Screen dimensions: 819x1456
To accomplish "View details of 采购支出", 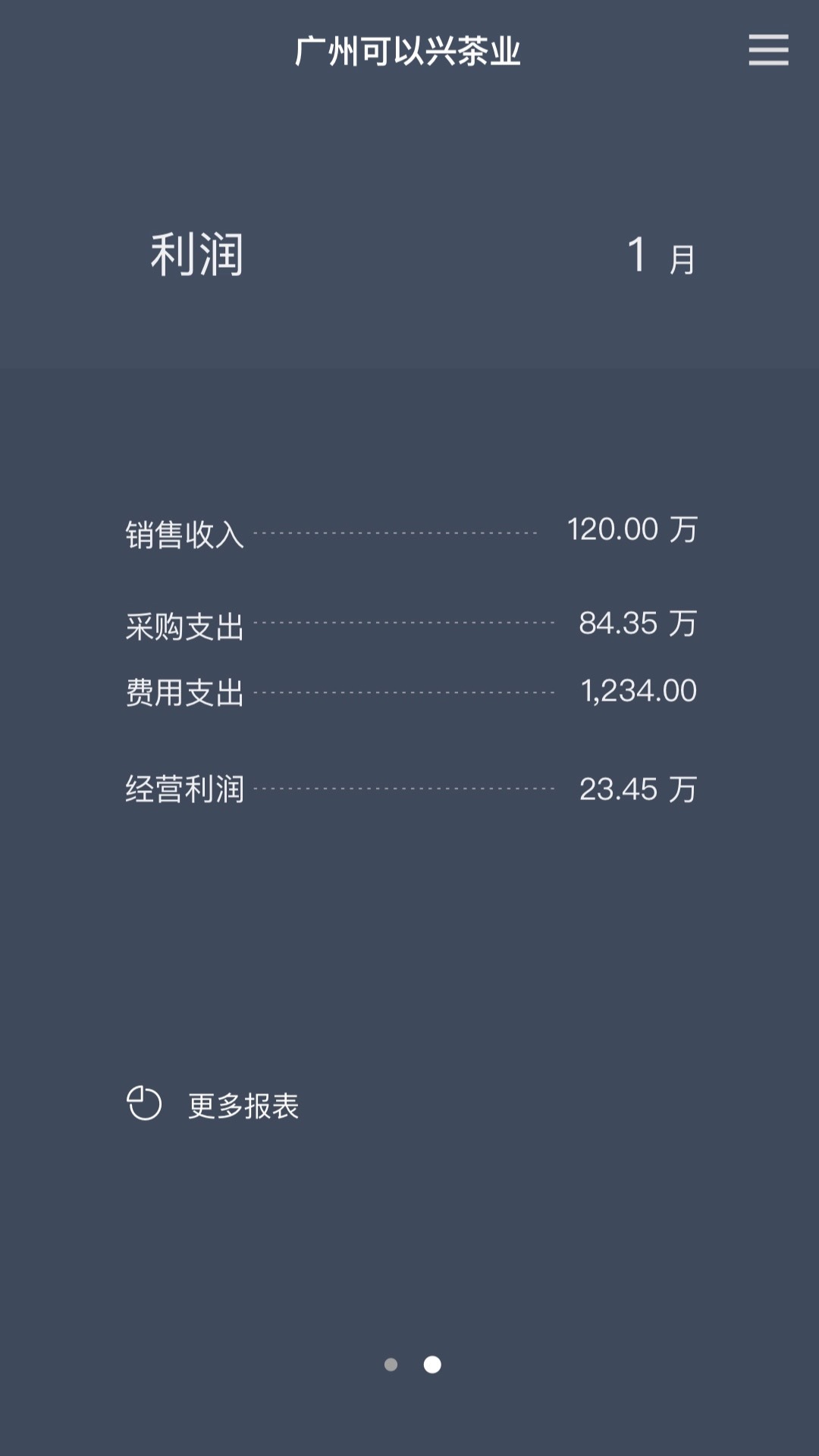I will click(x=185, y=623).
